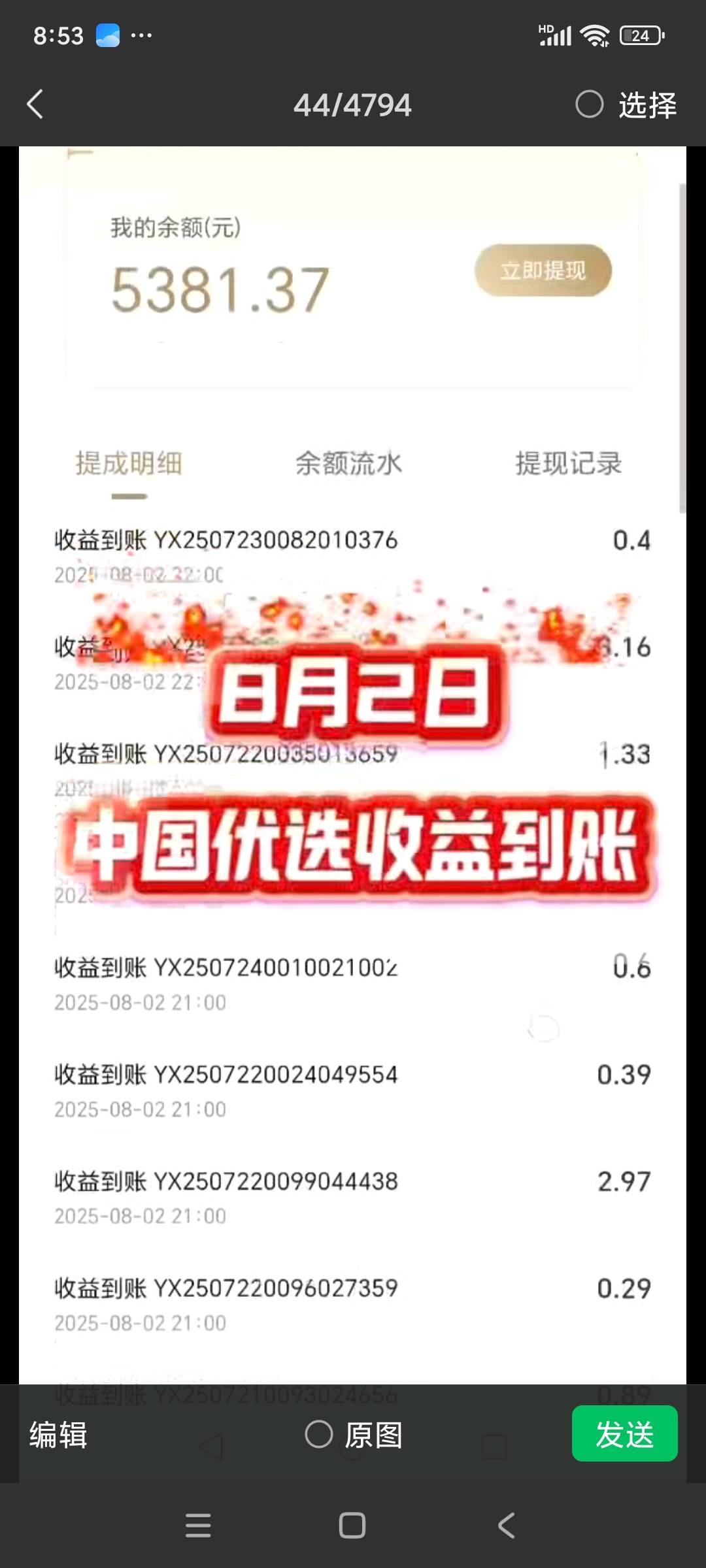Screen dimensions: 706x1568
Task: Enable the 原图 original image option
Action: (x=320, y=1435)
